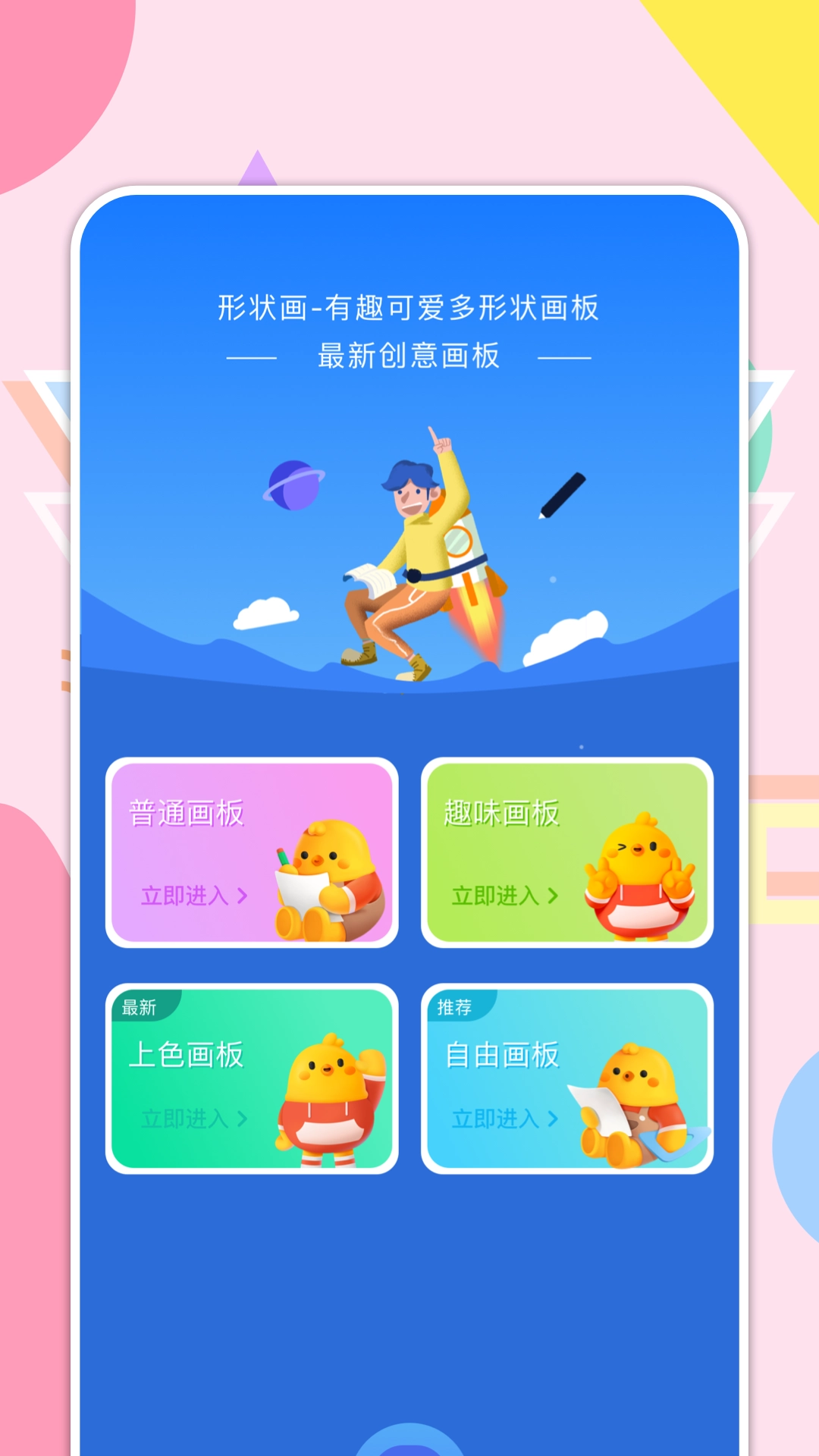Click the arrow beside 普通画板 立即进入
This screenshot has width=819, height=1456.
tap(243, 895)
